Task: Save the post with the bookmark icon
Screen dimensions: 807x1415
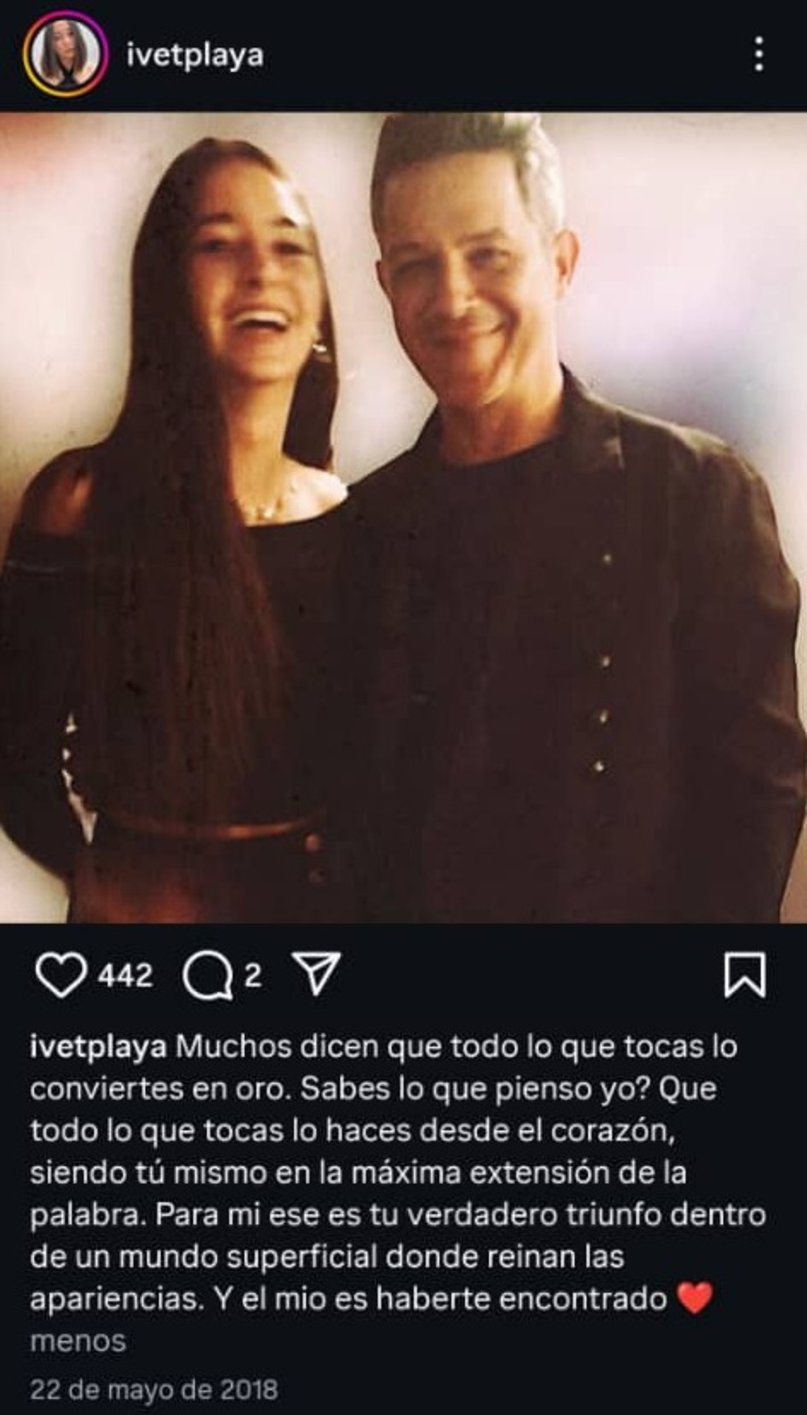Action: point(745,975)
